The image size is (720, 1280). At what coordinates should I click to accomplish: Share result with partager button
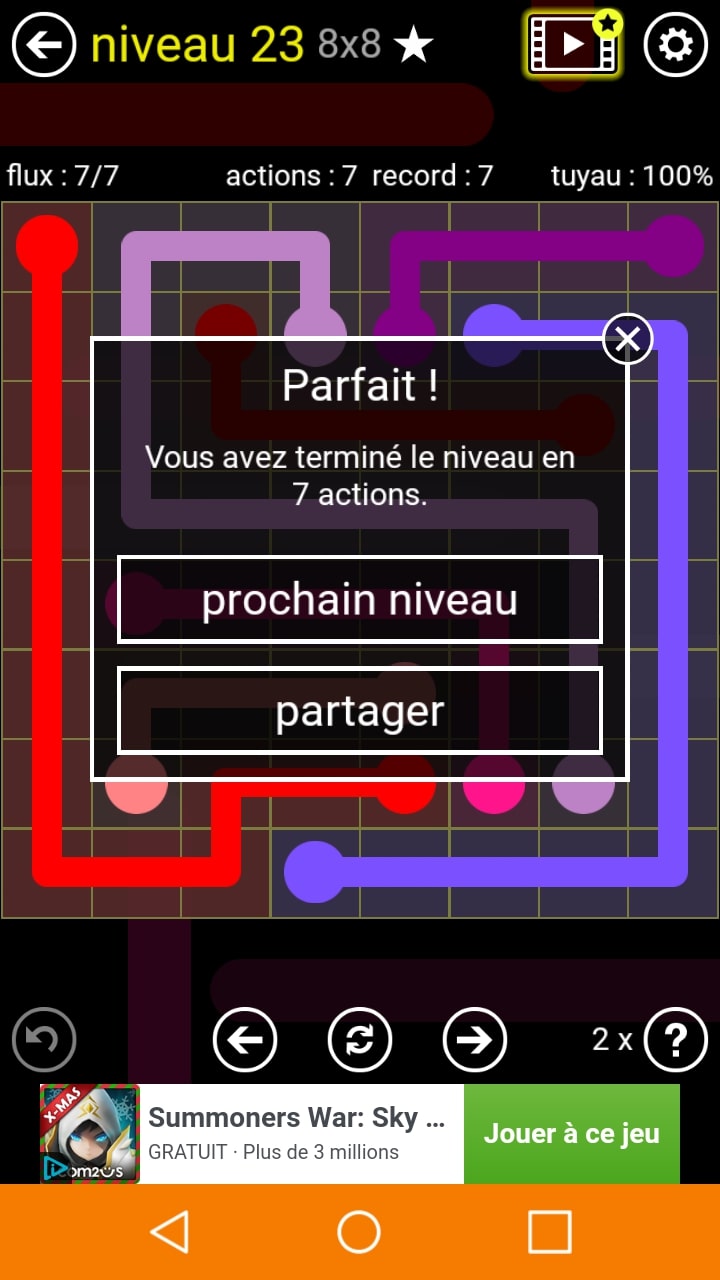pos(360,711)
